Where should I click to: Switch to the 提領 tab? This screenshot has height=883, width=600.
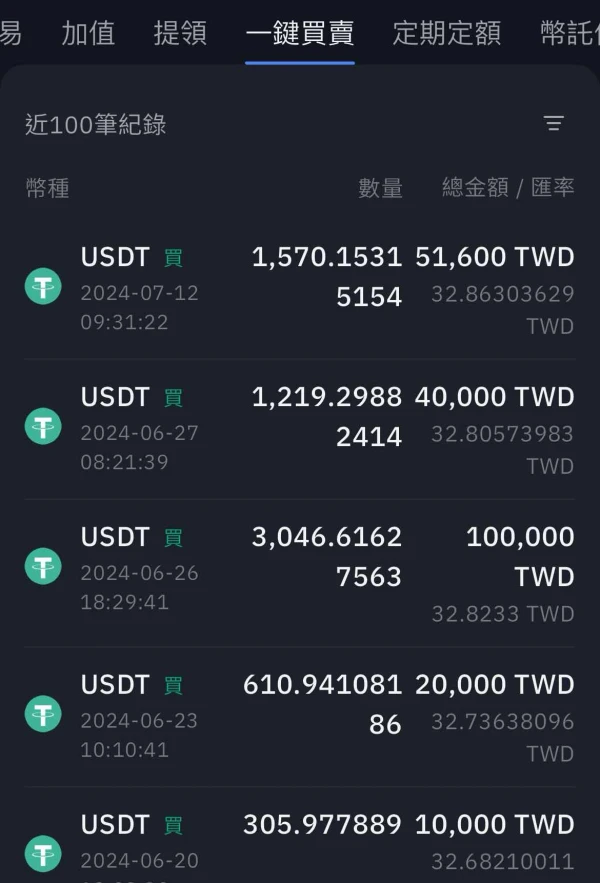[x=181, y=33]
